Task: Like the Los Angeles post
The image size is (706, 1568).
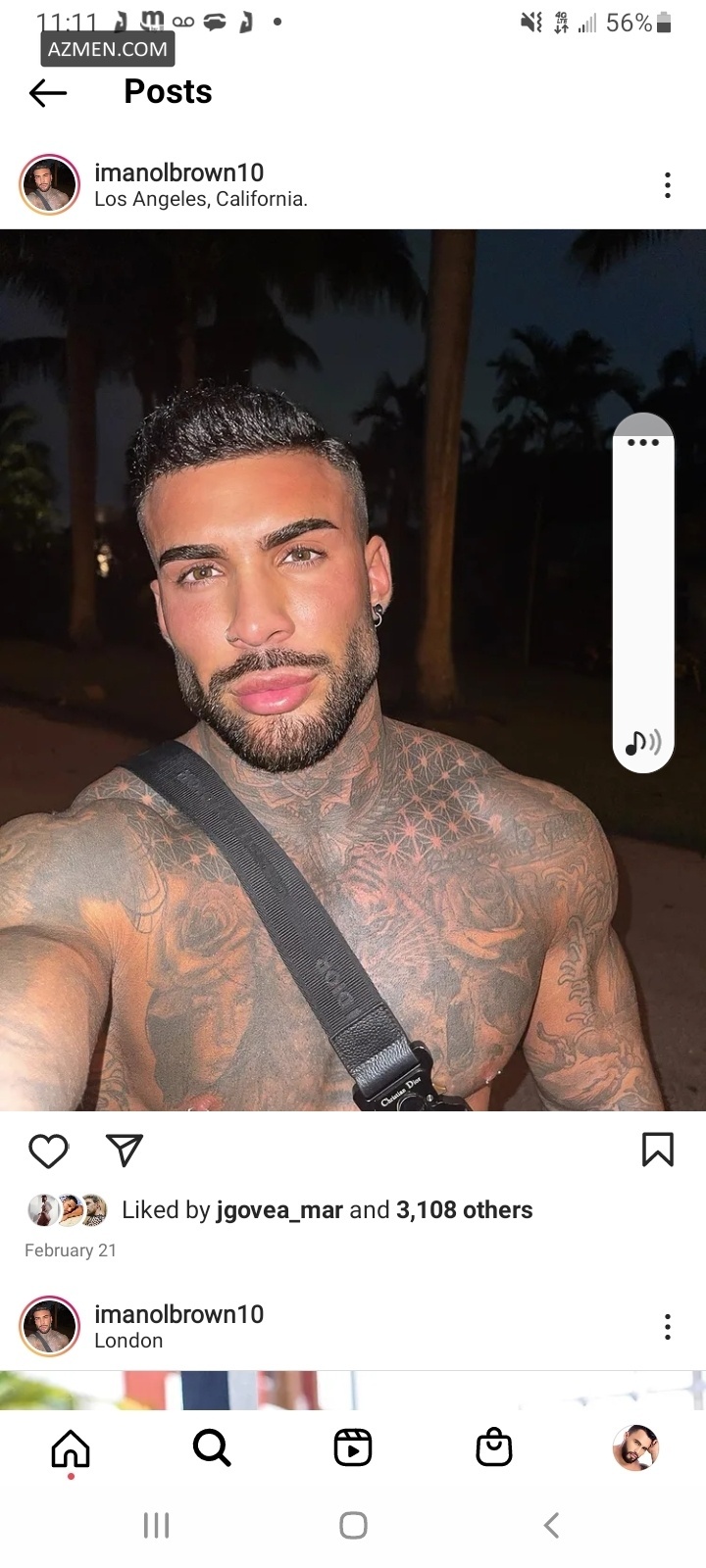Action: 48,1151
